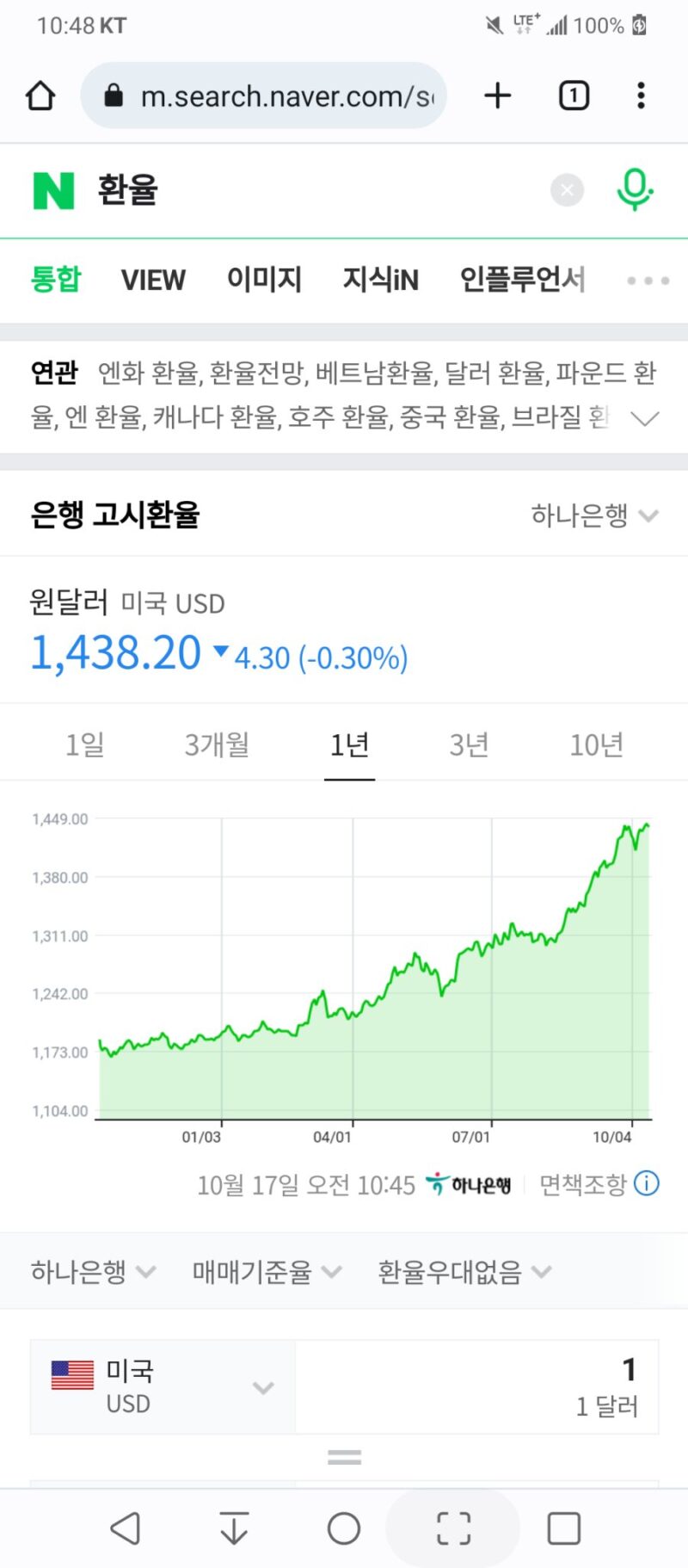
Task: Switch to the VIEW tab
Action: click(x=153, y=280)
